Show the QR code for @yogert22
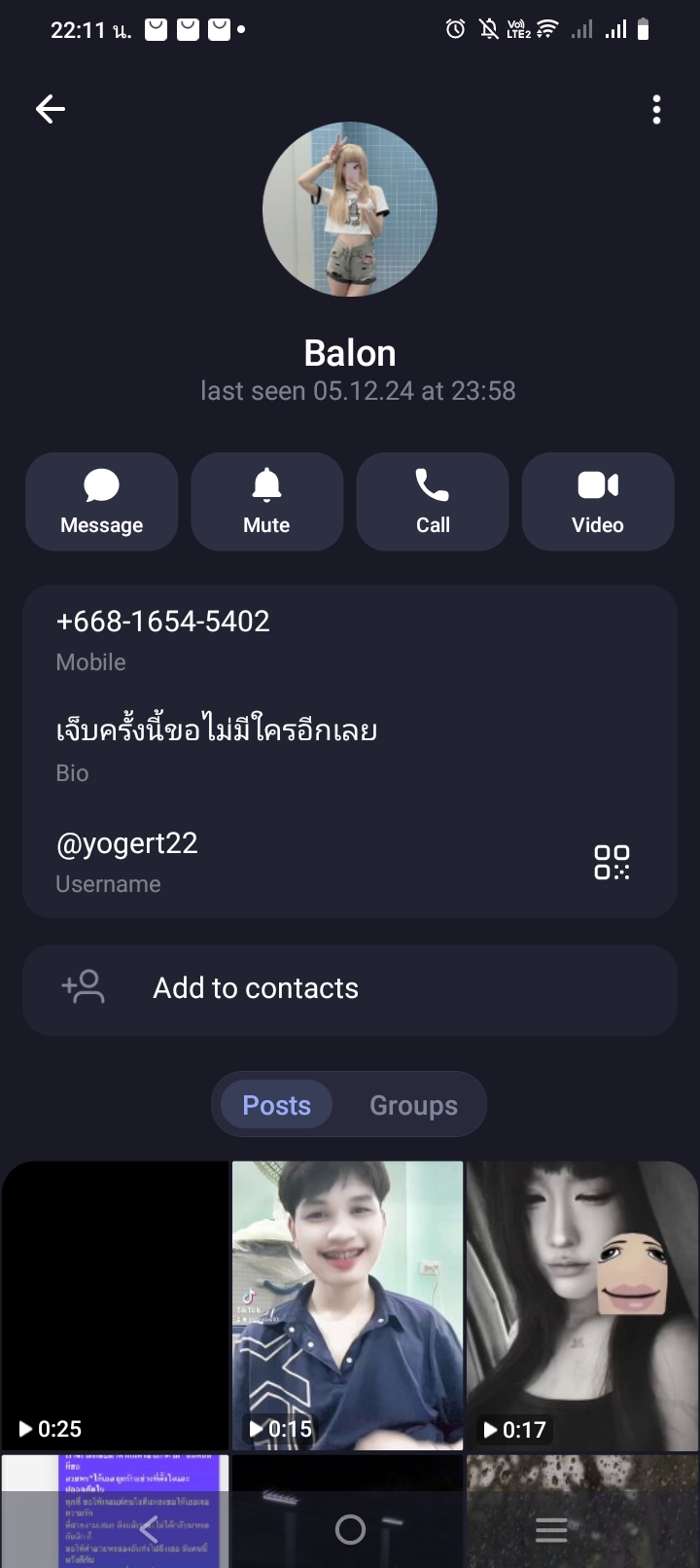The height and width of the screenshot is (1568, 700). coord(612,862)
